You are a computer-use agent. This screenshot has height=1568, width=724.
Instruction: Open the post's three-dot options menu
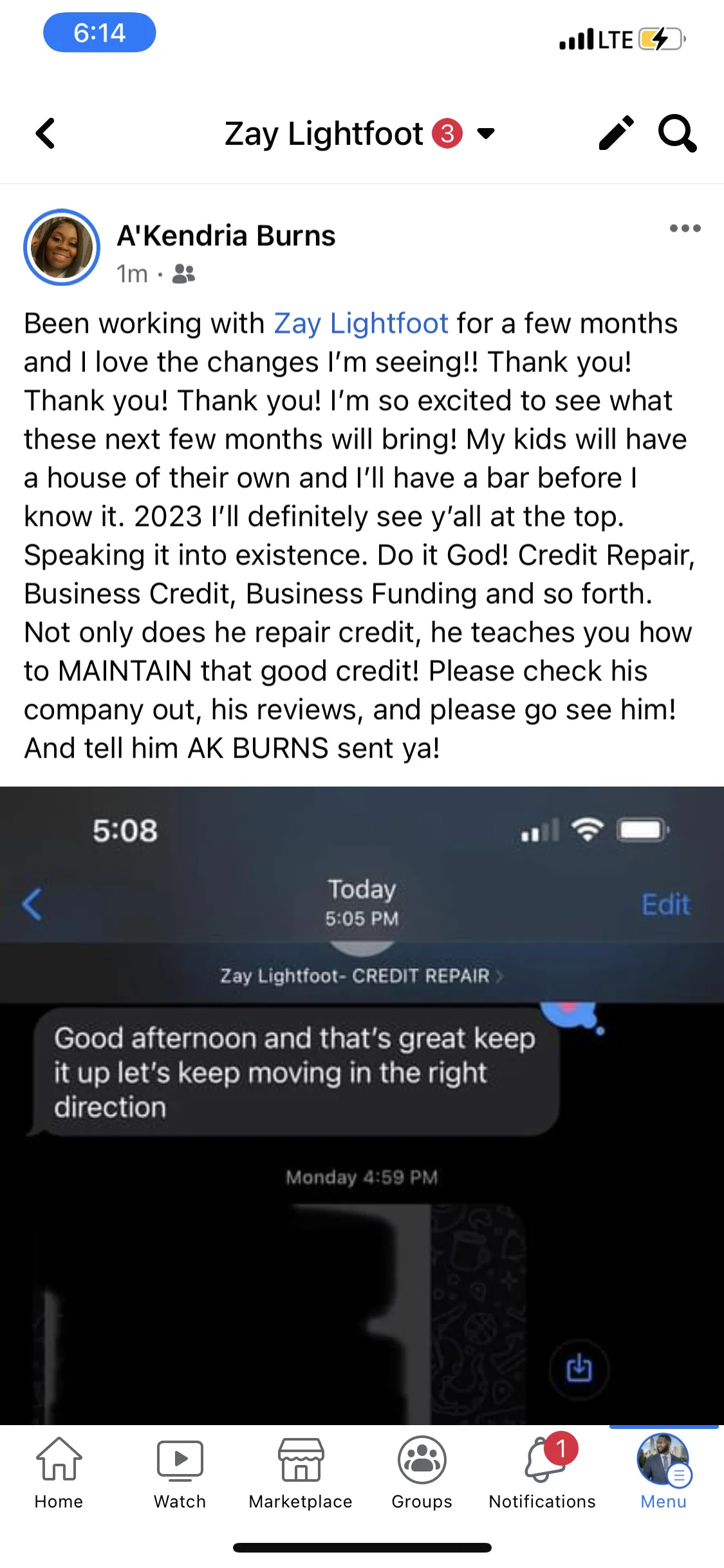(x=685, y=228)
